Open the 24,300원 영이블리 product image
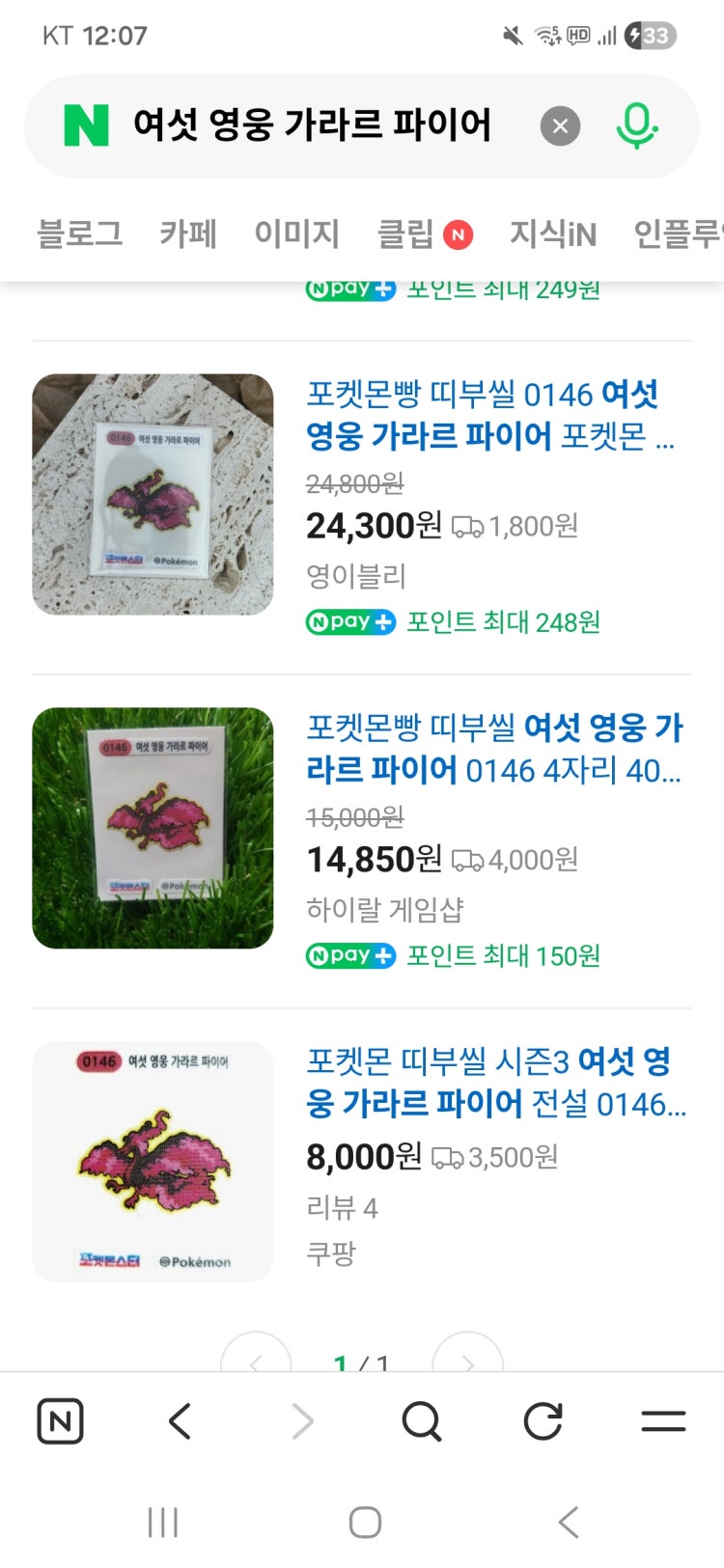724x1568 pixels. 153,494
